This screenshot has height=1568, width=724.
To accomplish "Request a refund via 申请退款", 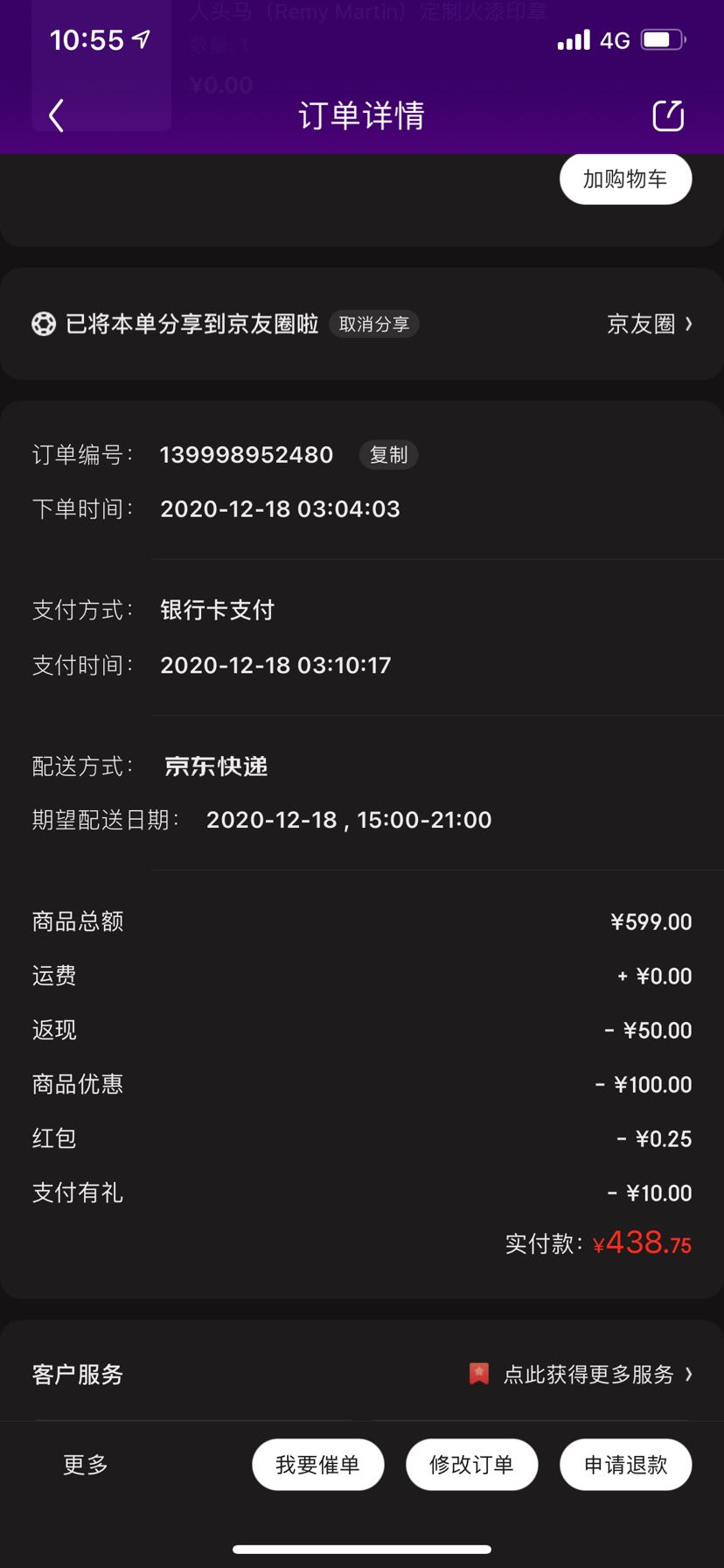I will [x=625, y=1464].
